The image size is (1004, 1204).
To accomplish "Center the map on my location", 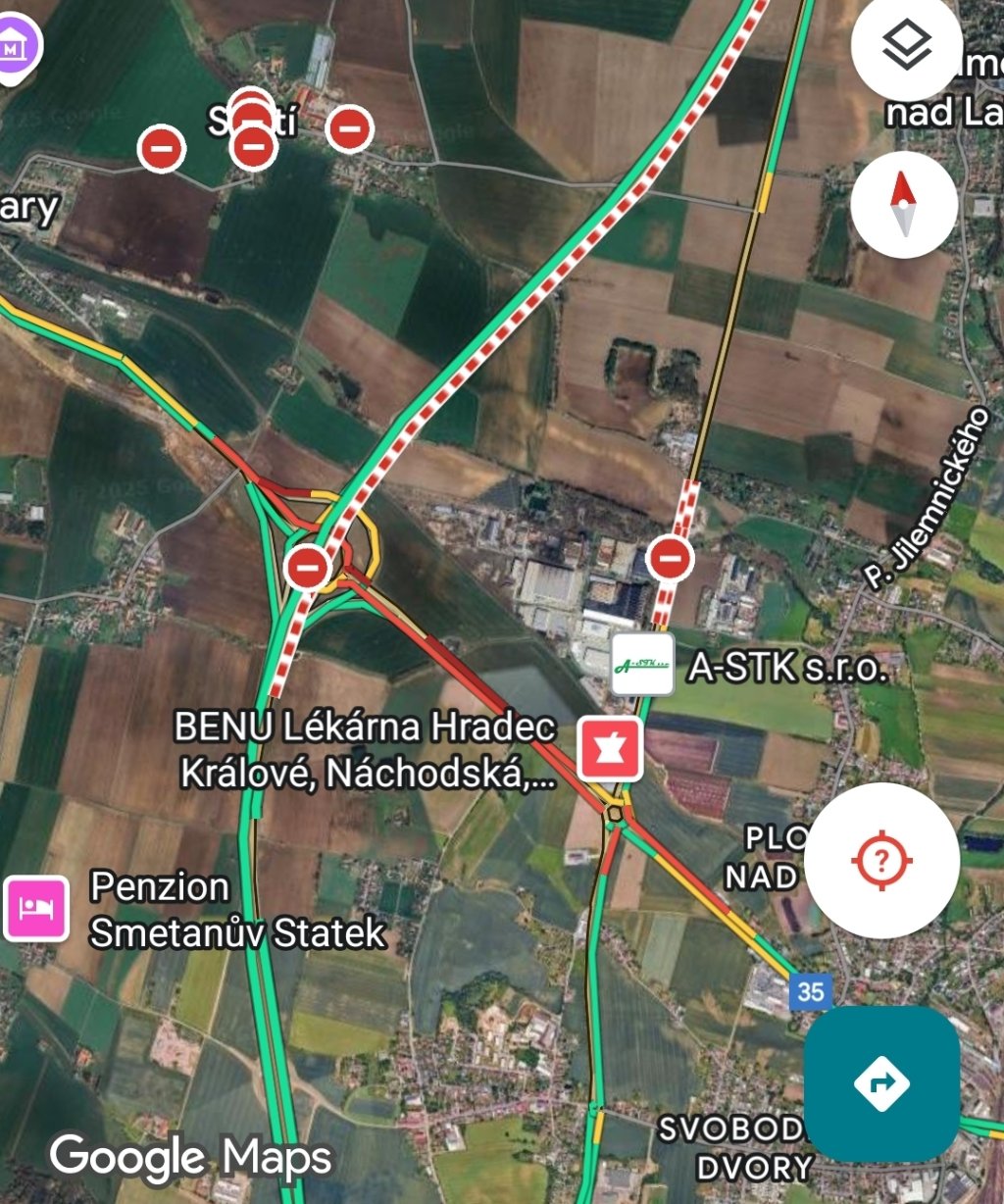I will 881,861.
